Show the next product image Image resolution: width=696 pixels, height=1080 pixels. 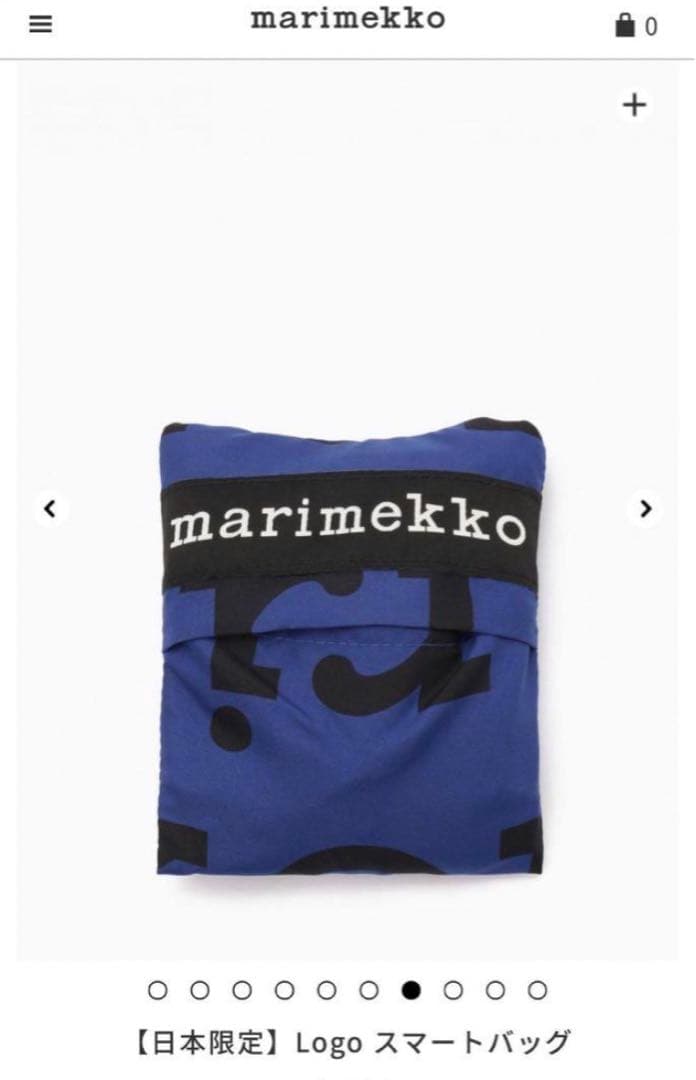pos(646,509)
